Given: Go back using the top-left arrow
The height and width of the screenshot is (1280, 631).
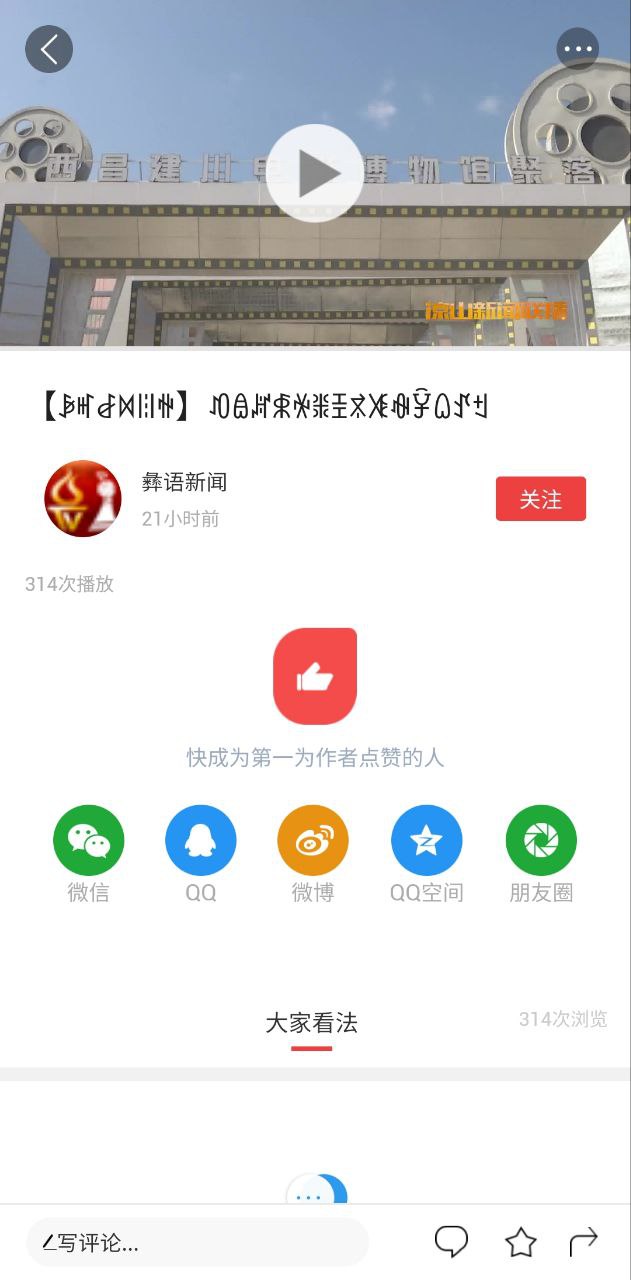Looking at the screenshot, I should pyautogui.click(x=49, y=48).
